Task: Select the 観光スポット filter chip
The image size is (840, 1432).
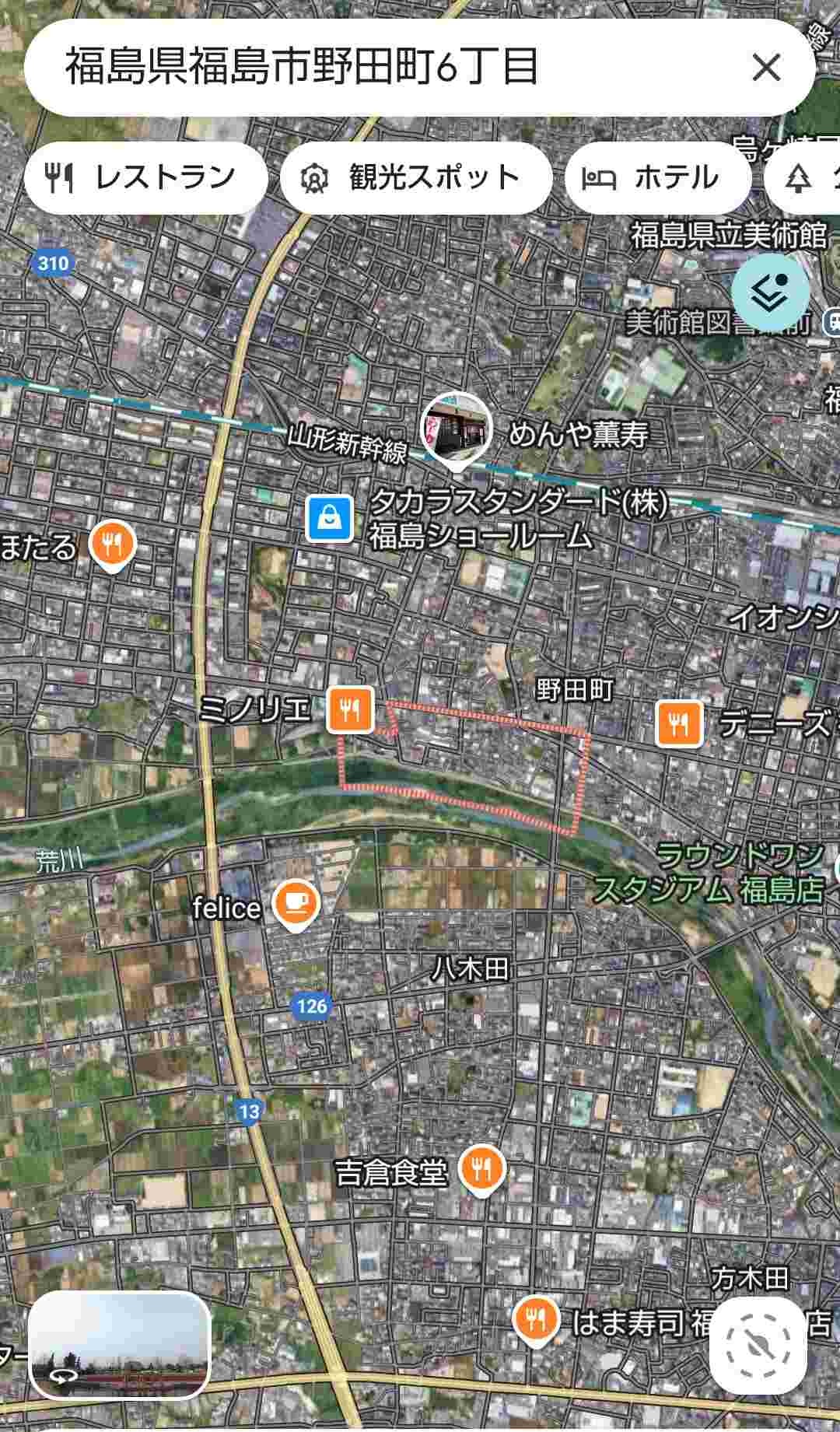Action: click(x=415, y=177)
